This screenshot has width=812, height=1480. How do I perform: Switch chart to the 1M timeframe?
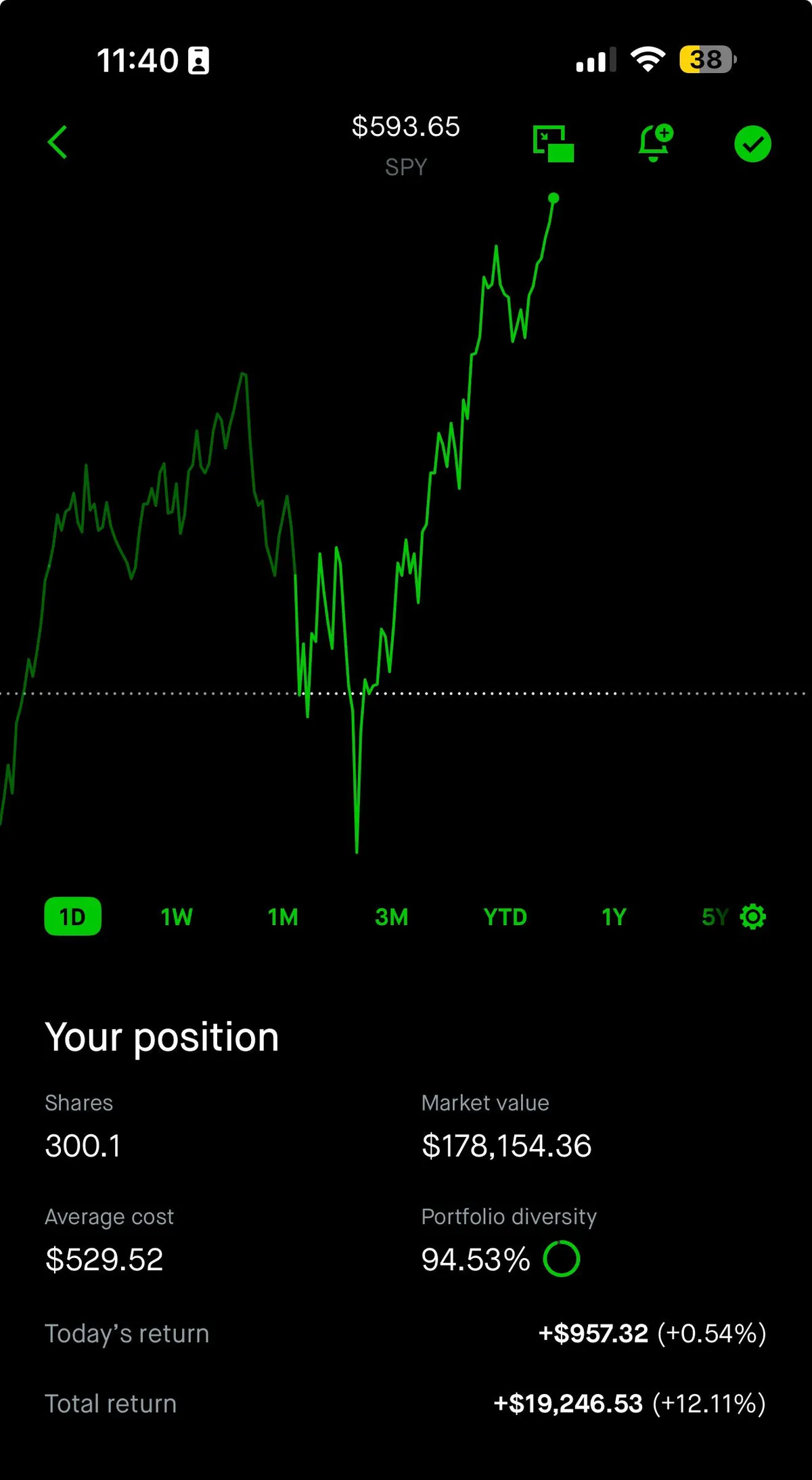[x=284, y=916]
